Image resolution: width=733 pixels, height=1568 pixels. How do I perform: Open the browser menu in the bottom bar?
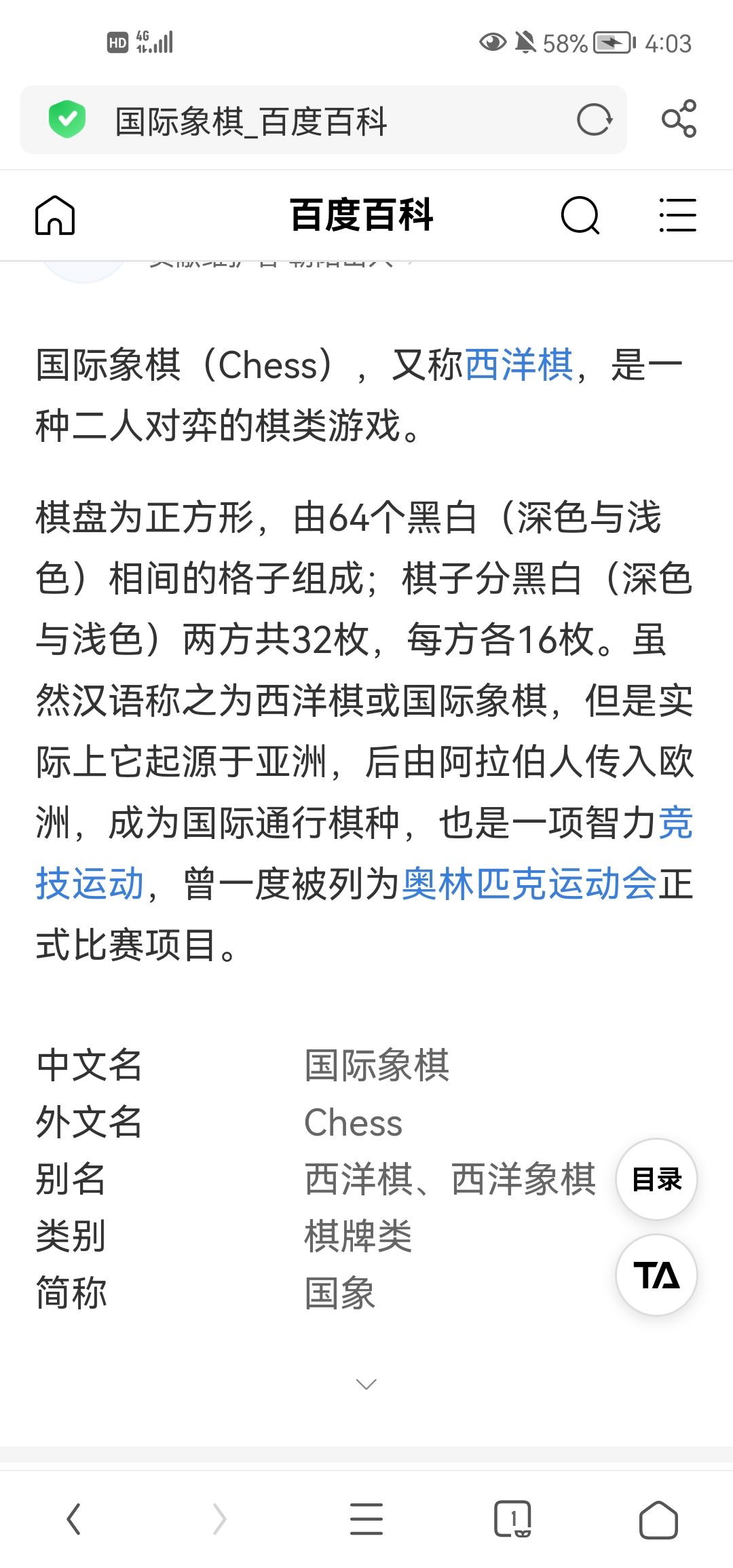tap(366, 1519)
